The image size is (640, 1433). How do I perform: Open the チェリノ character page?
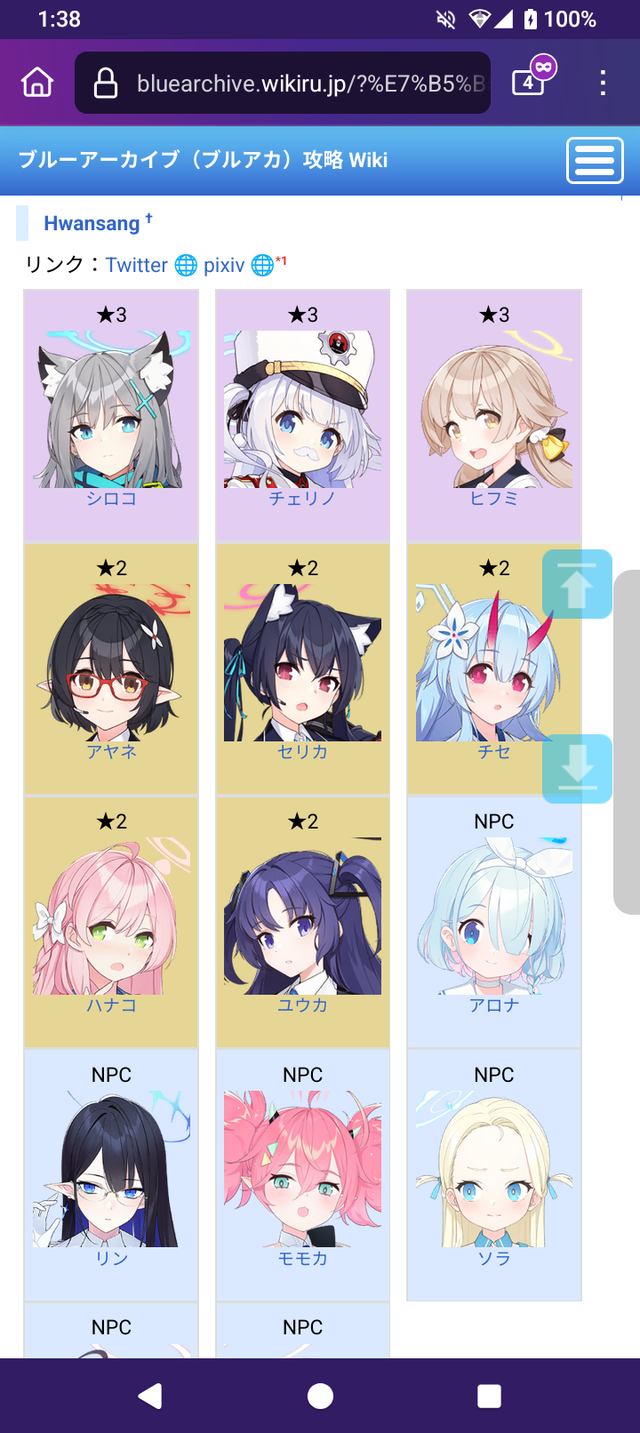tap(302, 498)
